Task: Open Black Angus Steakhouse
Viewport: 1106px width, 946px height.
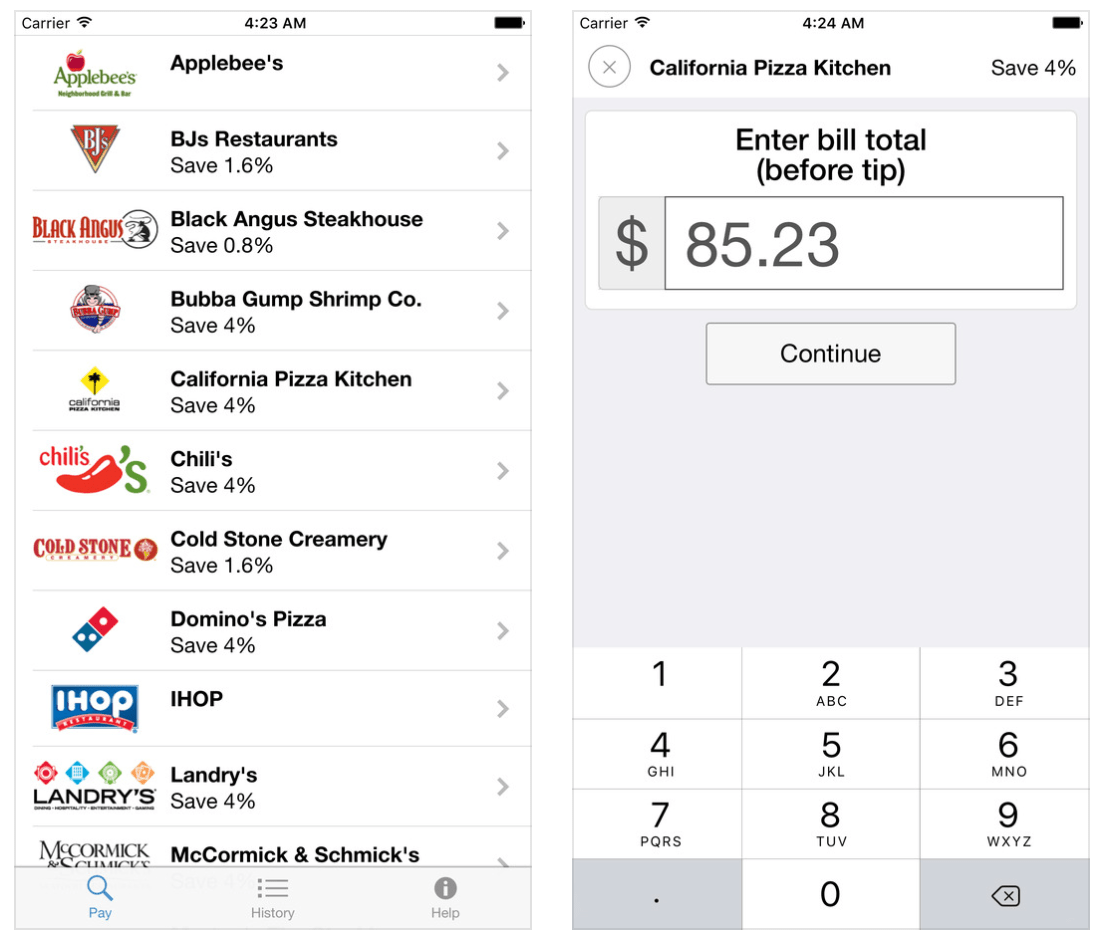Action: pyautogui.click(x=280, y=231)
